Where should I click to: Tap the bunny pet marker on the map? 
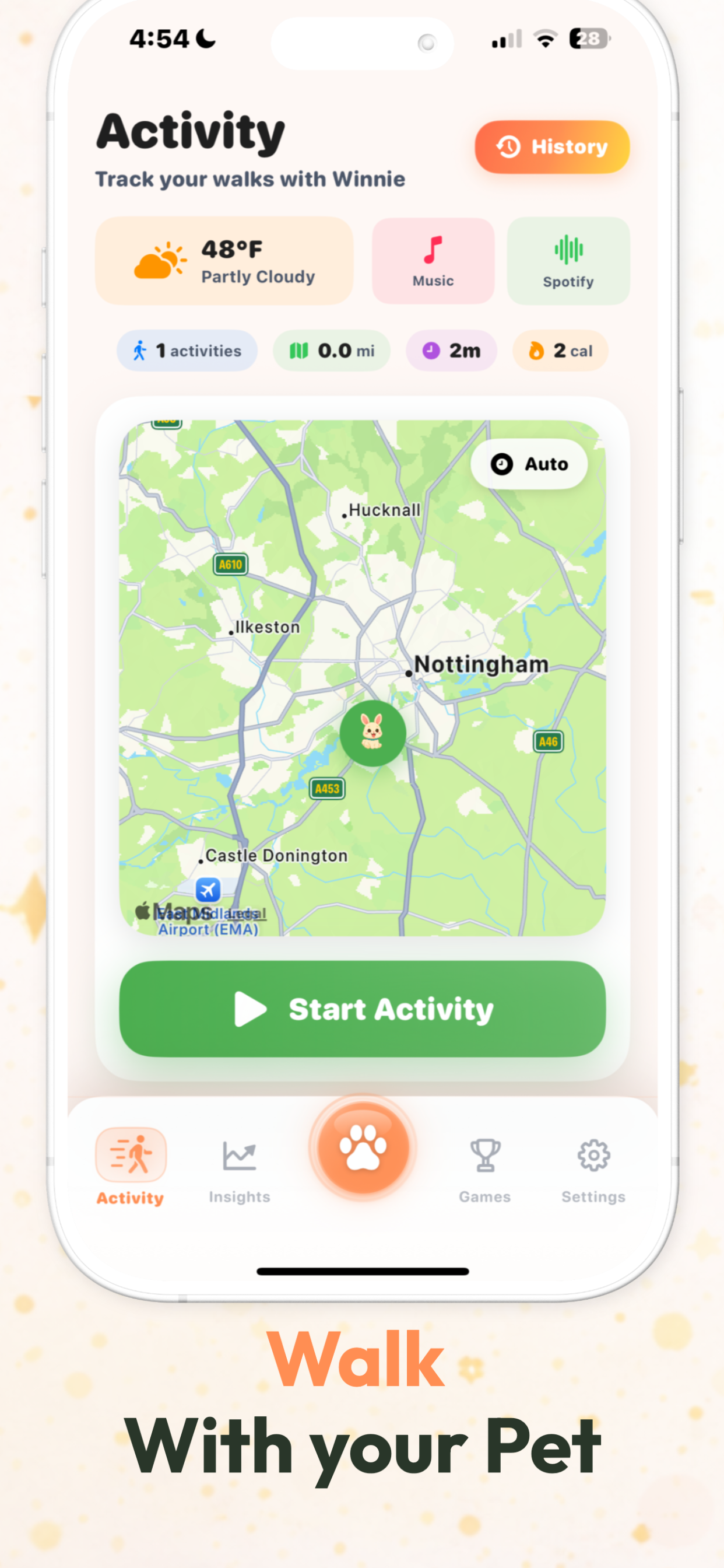point(374,733)
